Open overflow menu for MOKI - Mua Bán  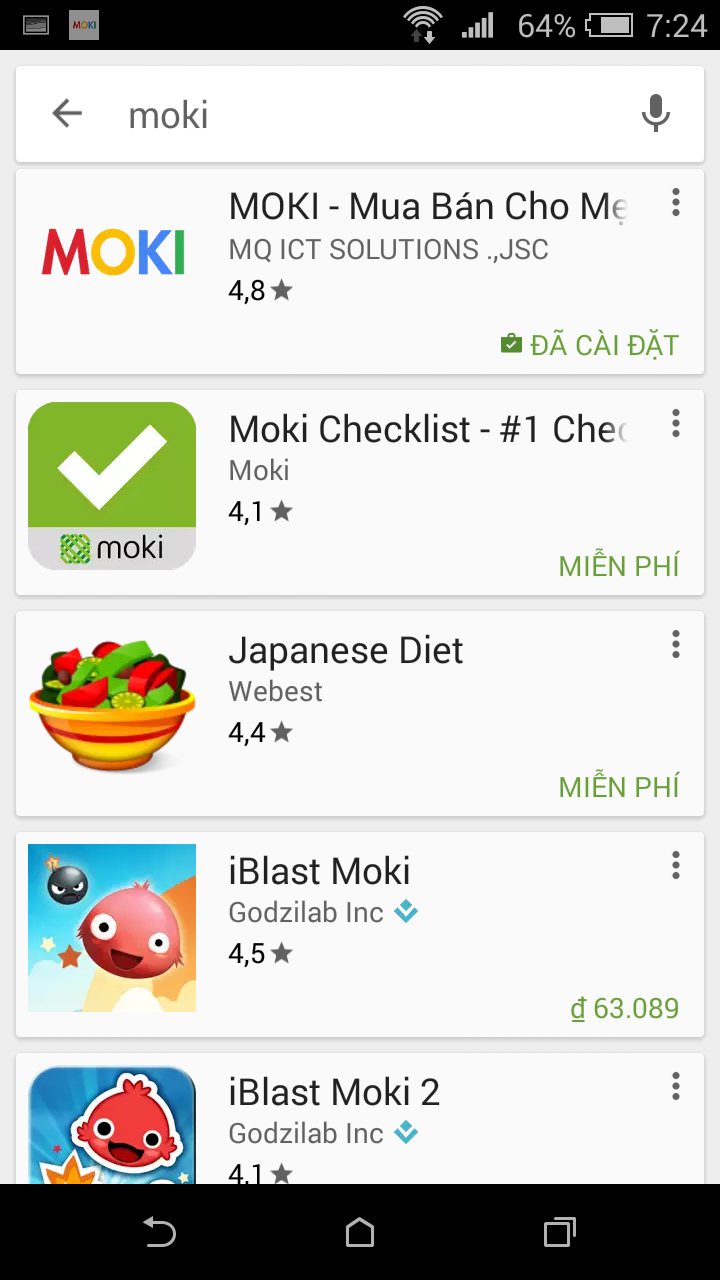click(676, 203)
